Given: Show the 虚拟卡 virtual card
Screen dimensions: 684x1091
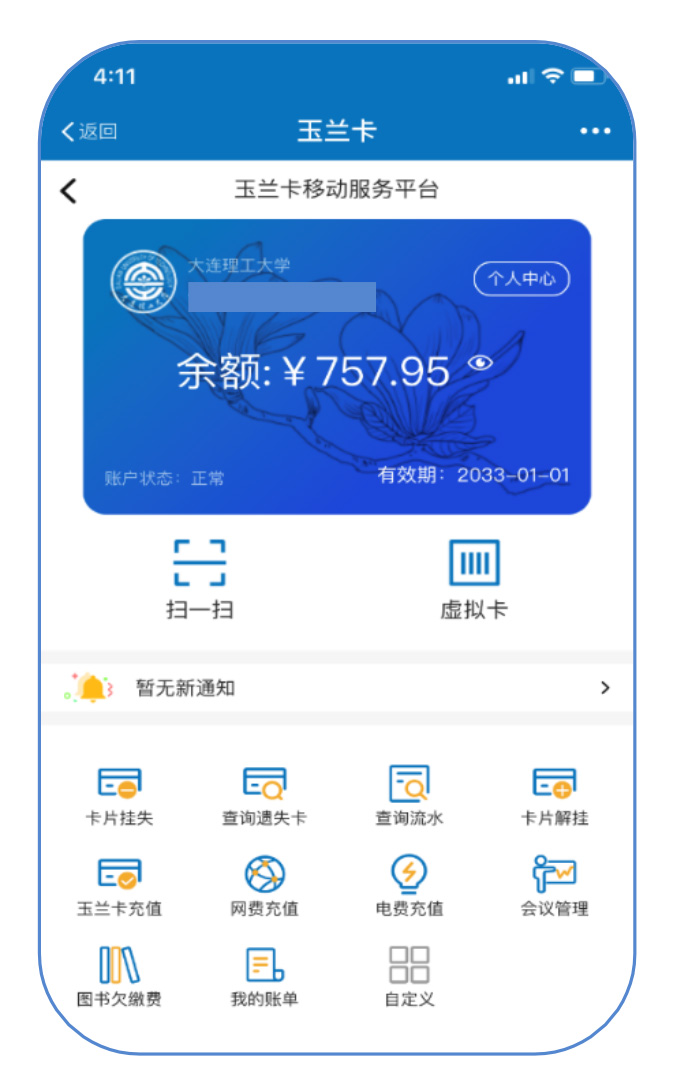Looking at the screenshot, I should [473, 578].
